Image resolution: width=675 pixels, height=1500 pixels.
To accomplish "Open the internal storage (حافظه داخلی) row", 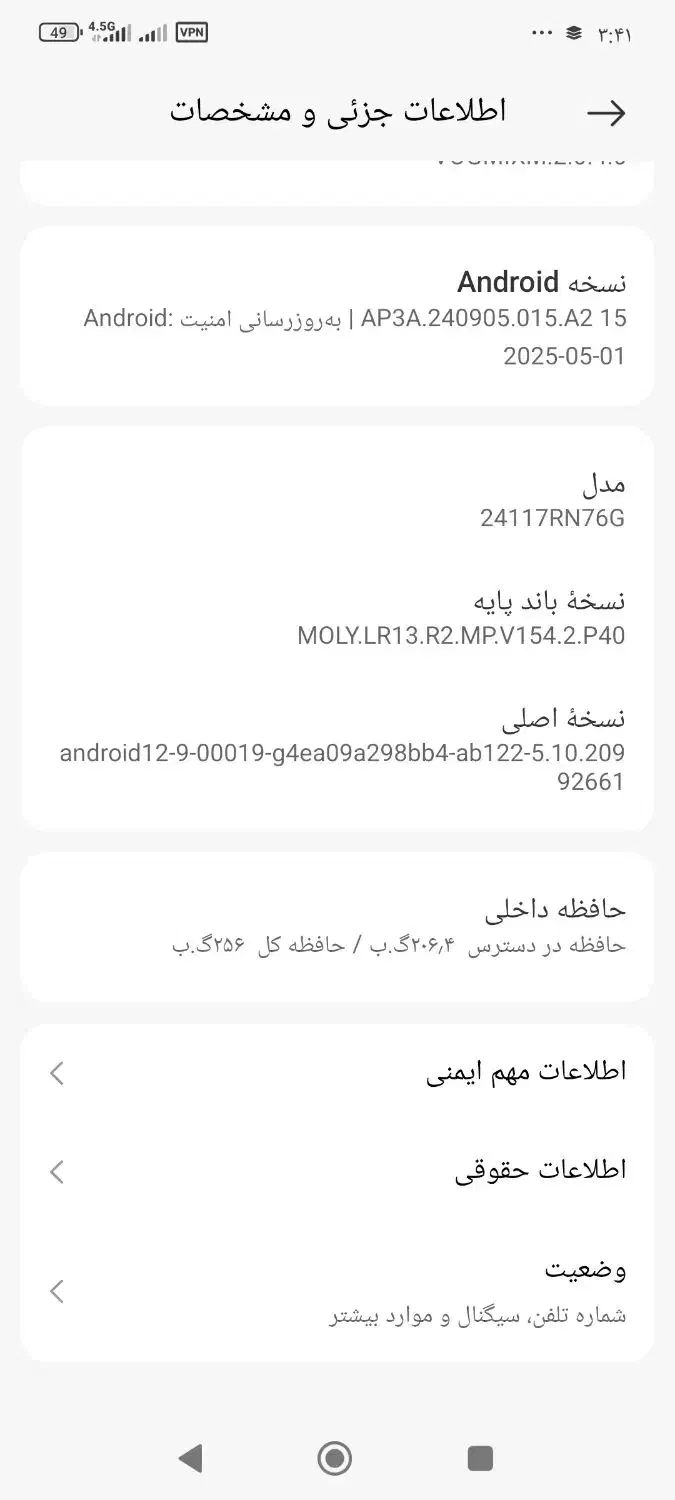I will pyautogui.click(x=337, y=925).
